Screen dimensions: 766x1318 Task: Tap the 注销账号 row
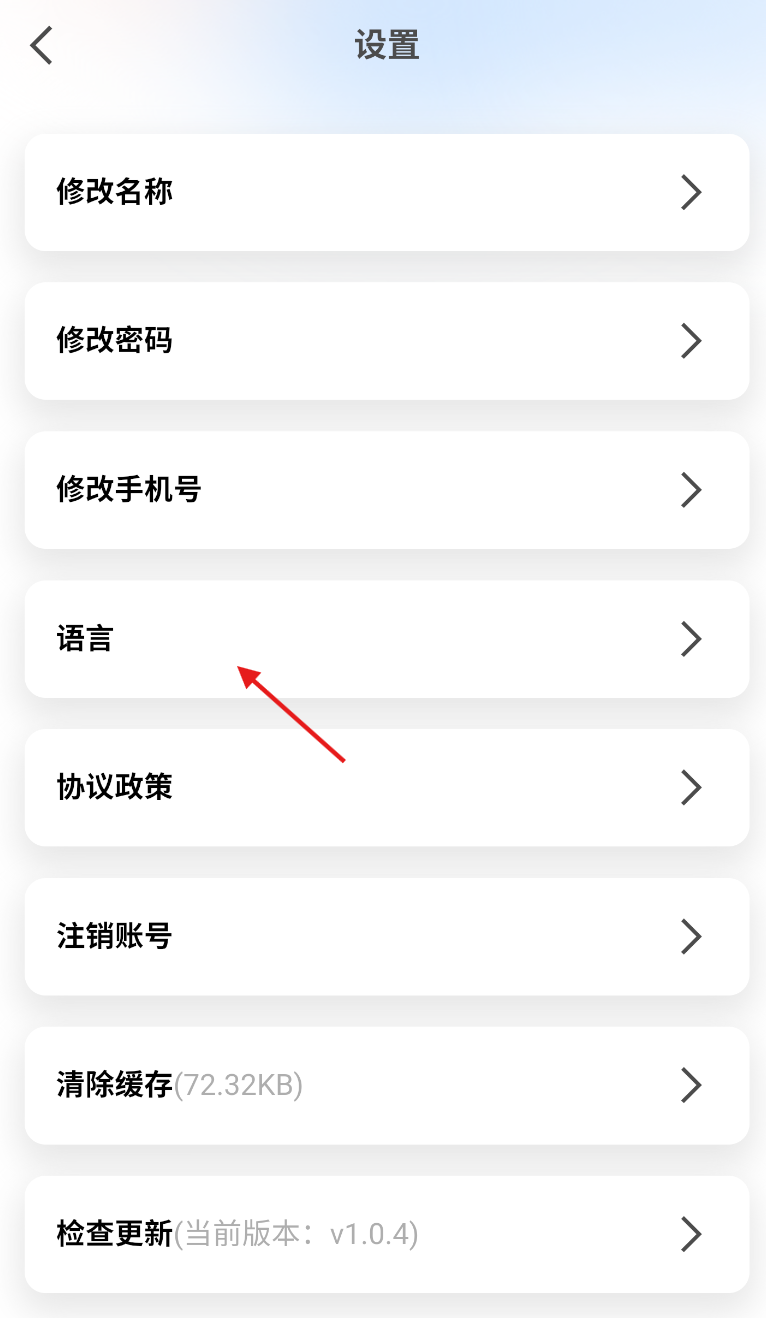pos(387,937)
